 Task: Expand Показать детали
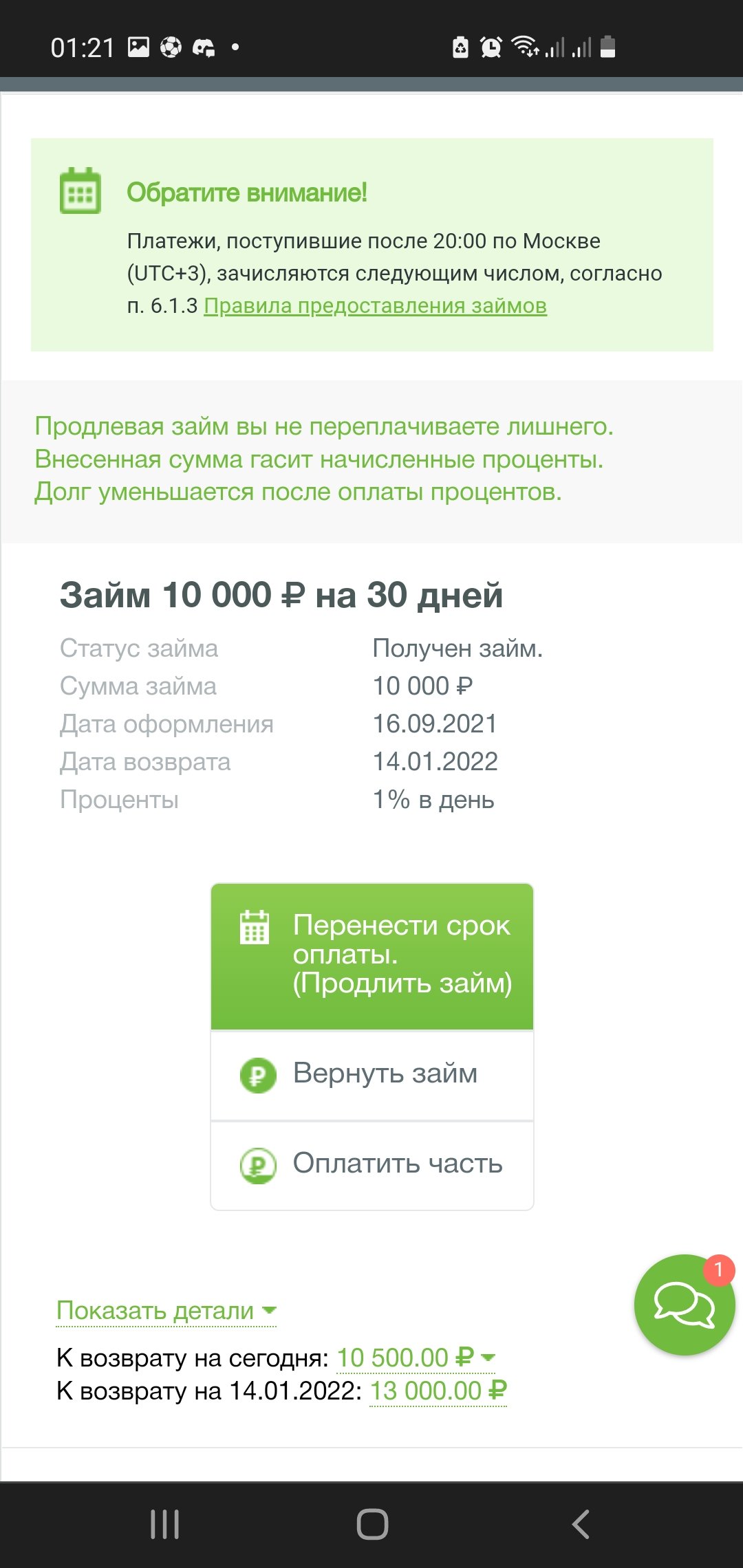pyautogui.click(x=166, y=1311)
